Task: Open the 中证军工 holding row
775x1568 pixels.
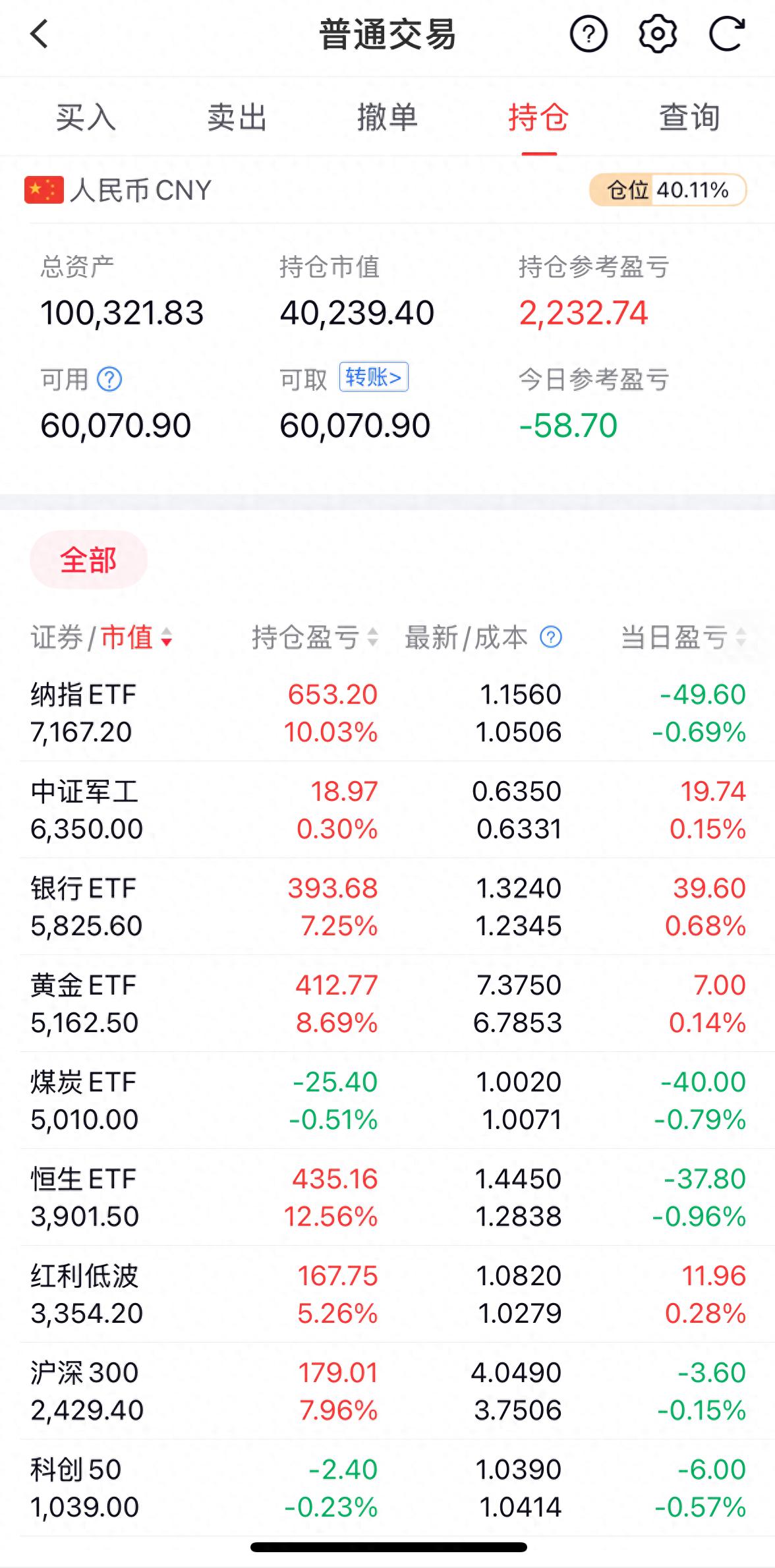Action: coord(387,810)
